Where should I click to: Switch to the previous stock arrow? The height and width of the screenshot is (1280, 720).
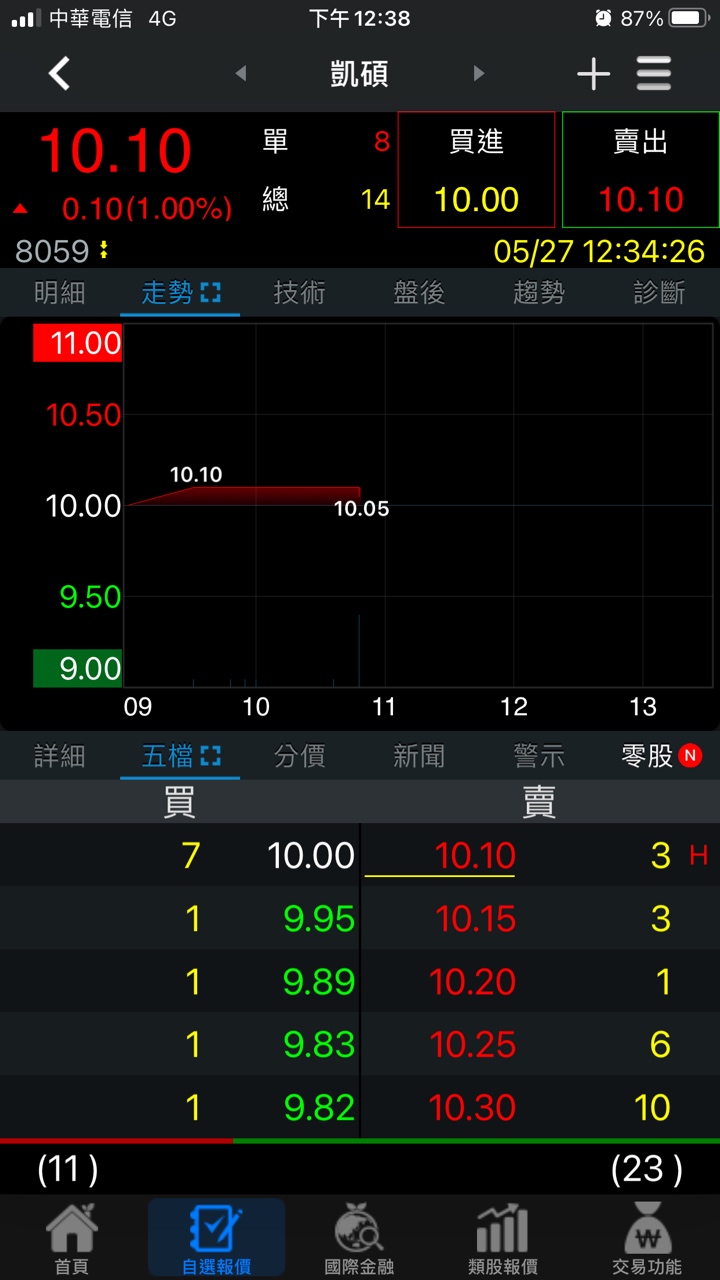[x=240, y=73]
